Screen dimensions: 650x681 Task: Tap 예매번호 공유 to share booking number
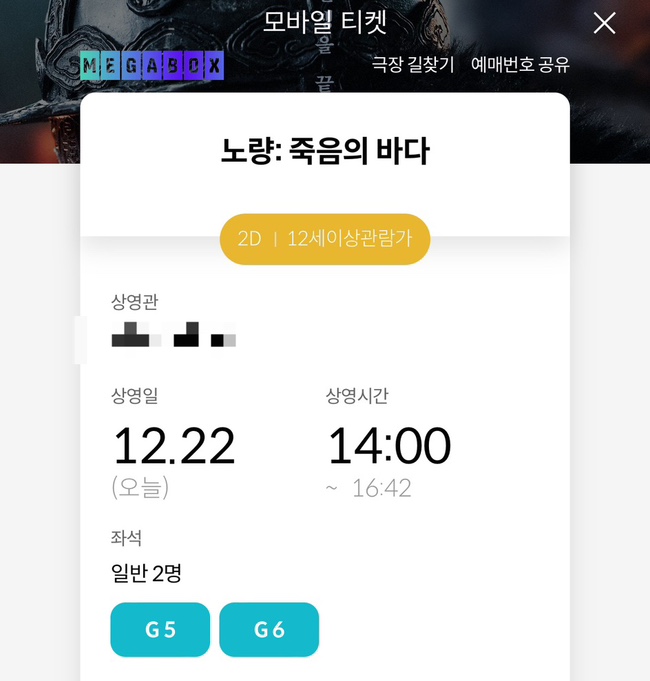click(520, 65)
